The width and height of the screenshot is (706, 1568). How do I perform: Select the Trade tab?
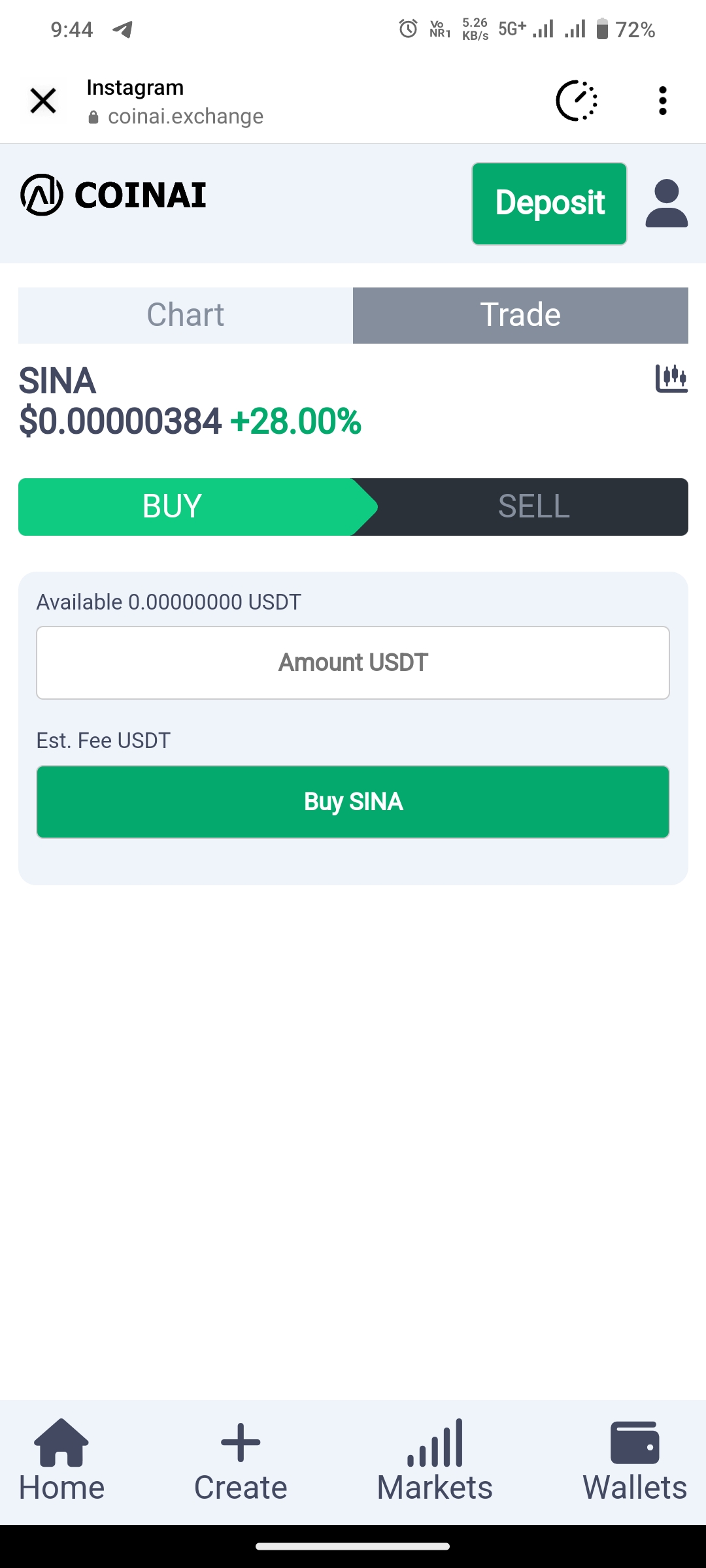click(520, 315)
